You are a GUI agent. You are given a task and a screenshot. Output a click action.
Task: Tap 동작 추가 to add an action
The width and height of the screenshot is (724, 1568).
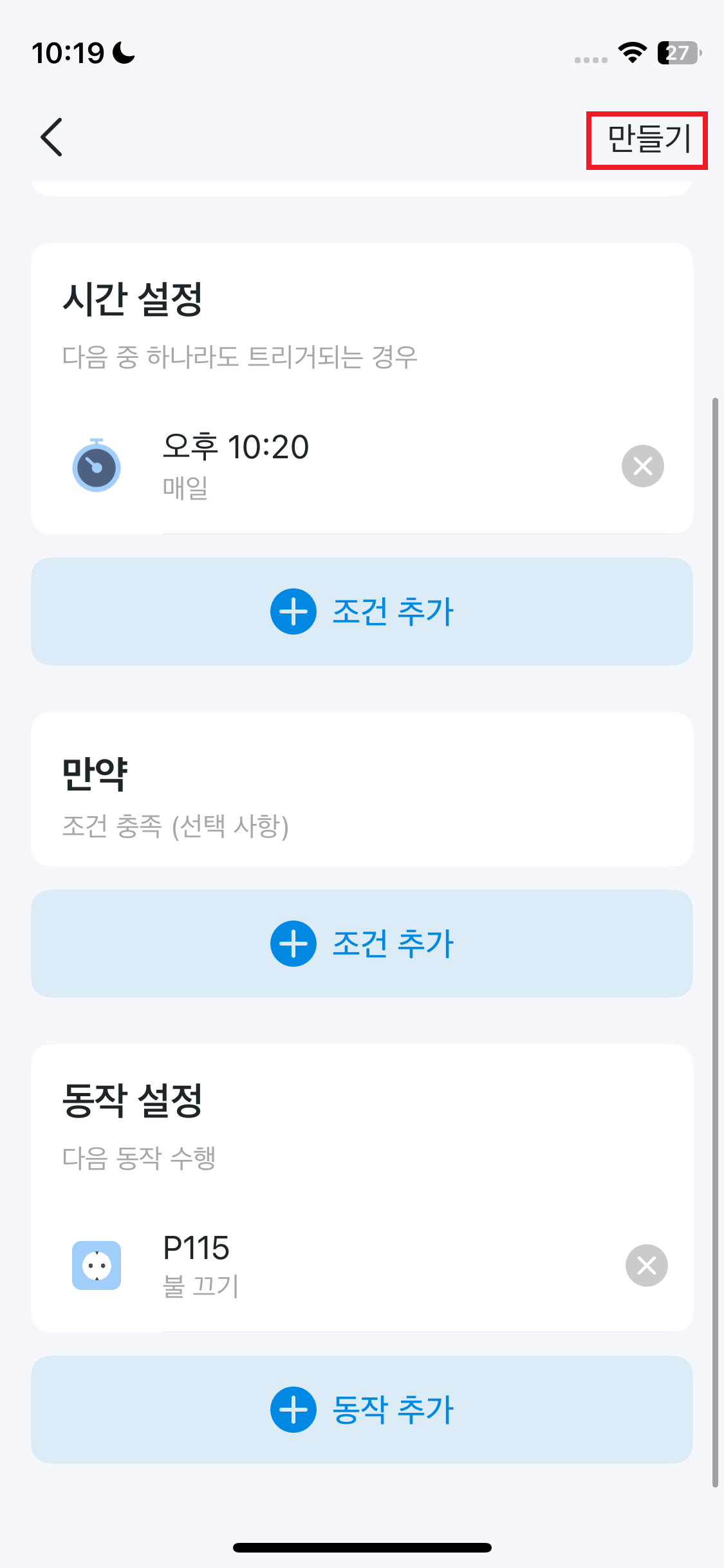point(362,1410)
